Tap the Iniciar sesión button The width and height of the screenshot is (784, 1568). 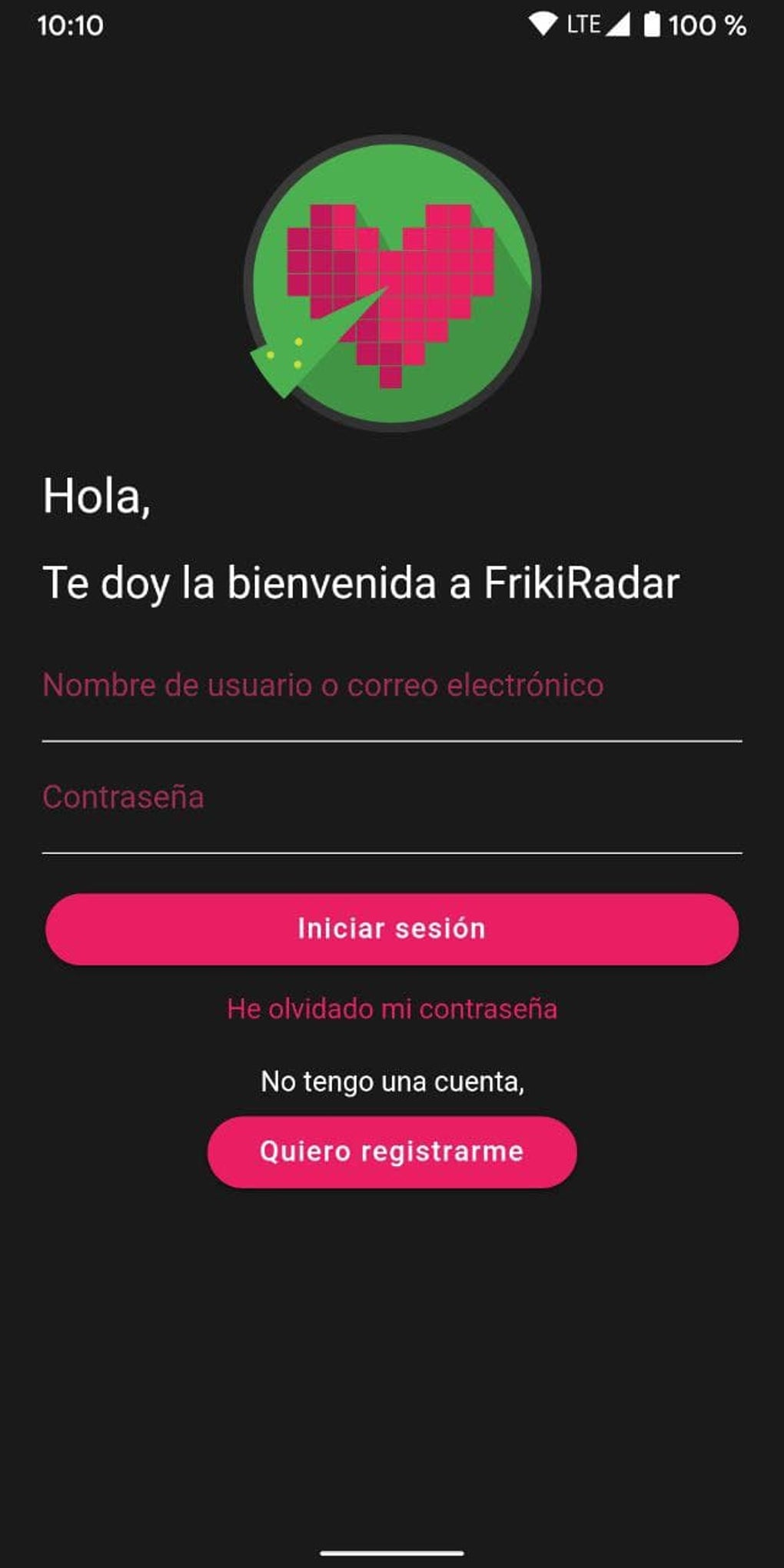click(392, 929)
